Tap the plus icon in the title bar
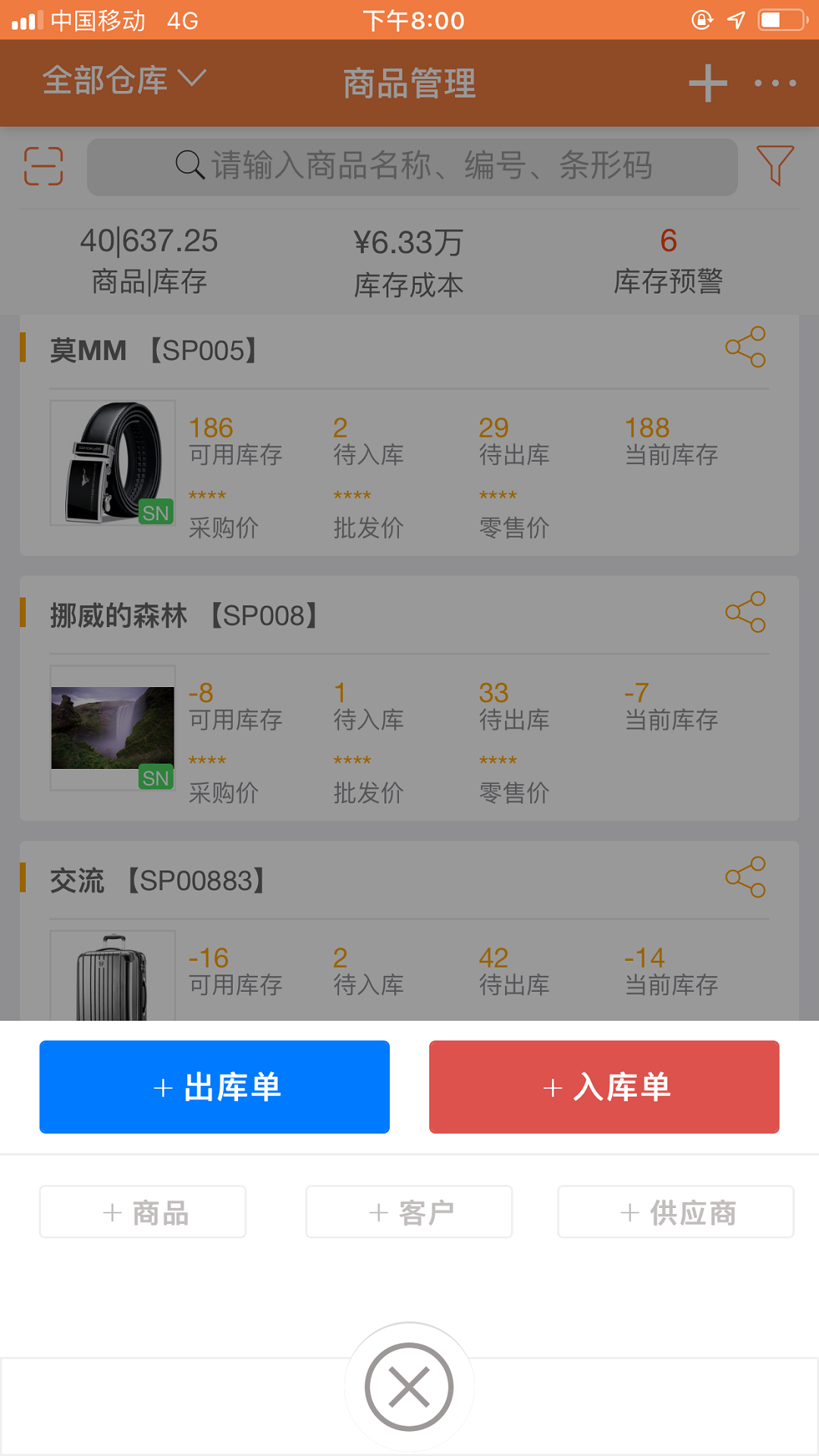Viewport: 819px width, 1456px height. [x=707, y=83]
